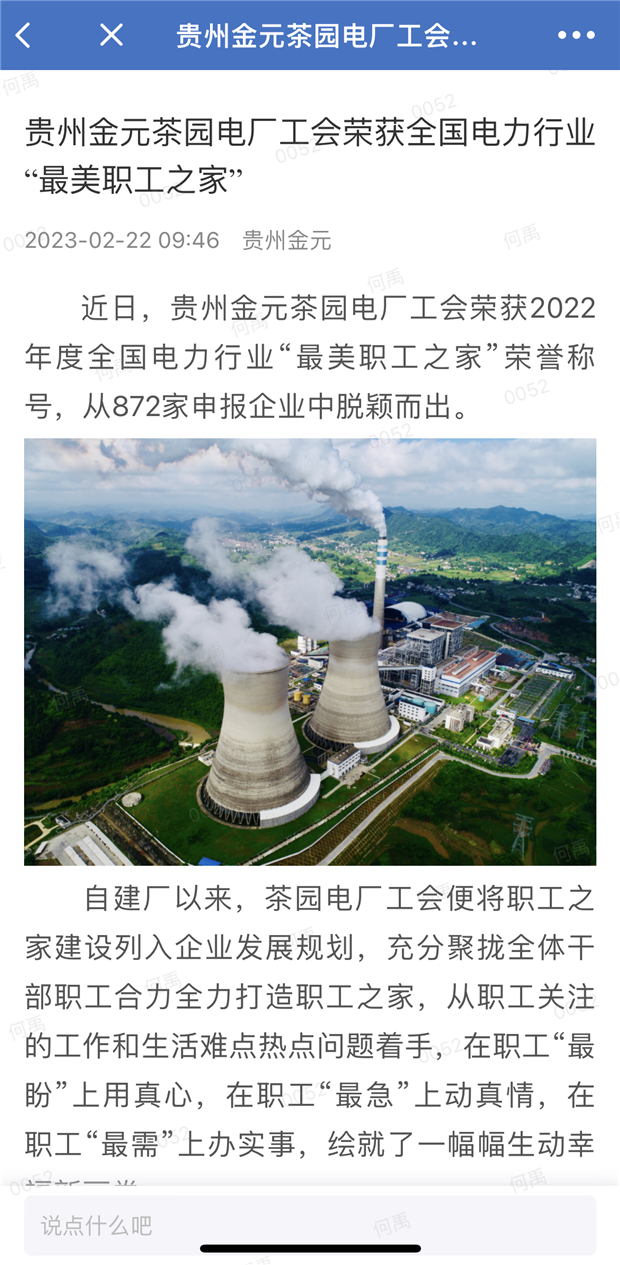Open the 贵州金元 publisher link
620x1265 pixels.
(287, 241)
